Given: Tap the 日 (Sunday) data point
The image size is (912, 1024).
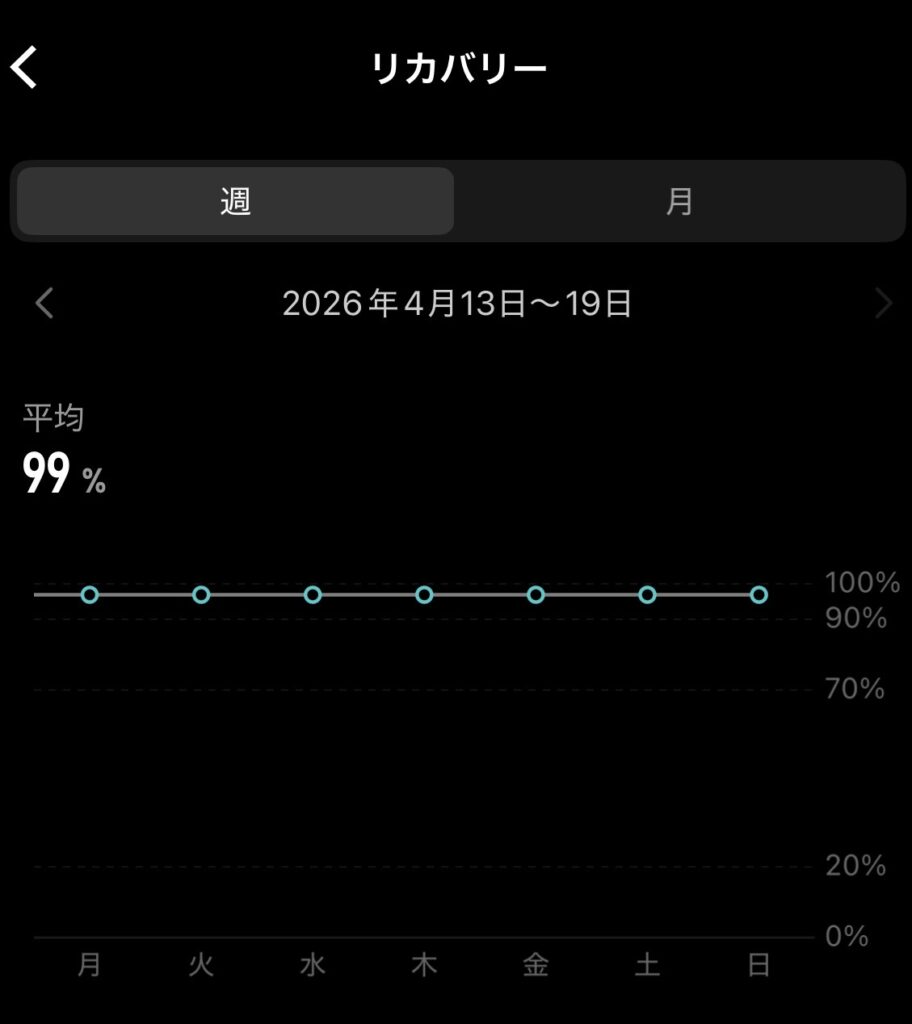Looking at the screenshot, I should pos(759,595).
